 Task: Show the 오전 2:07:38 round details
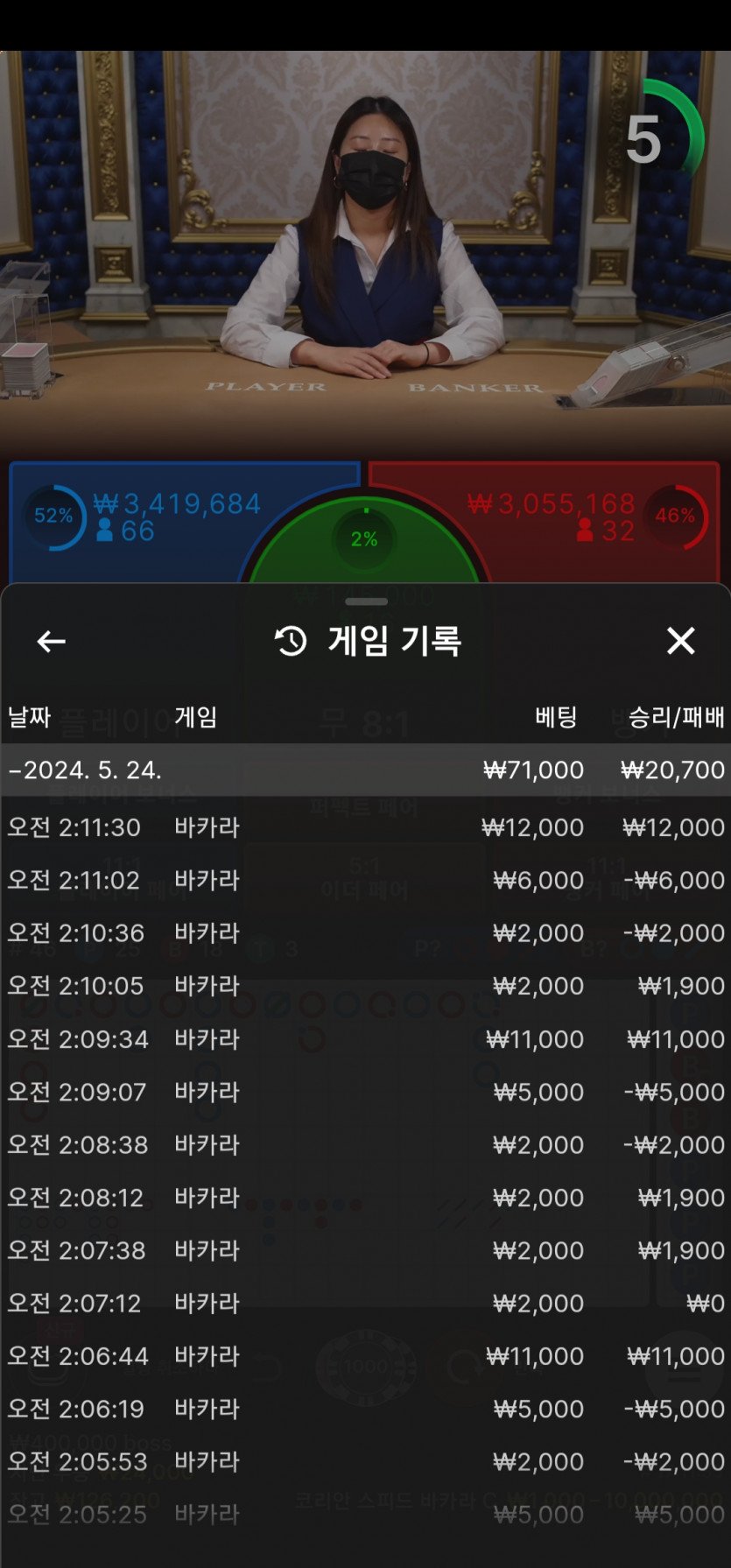click(365, 1250)
